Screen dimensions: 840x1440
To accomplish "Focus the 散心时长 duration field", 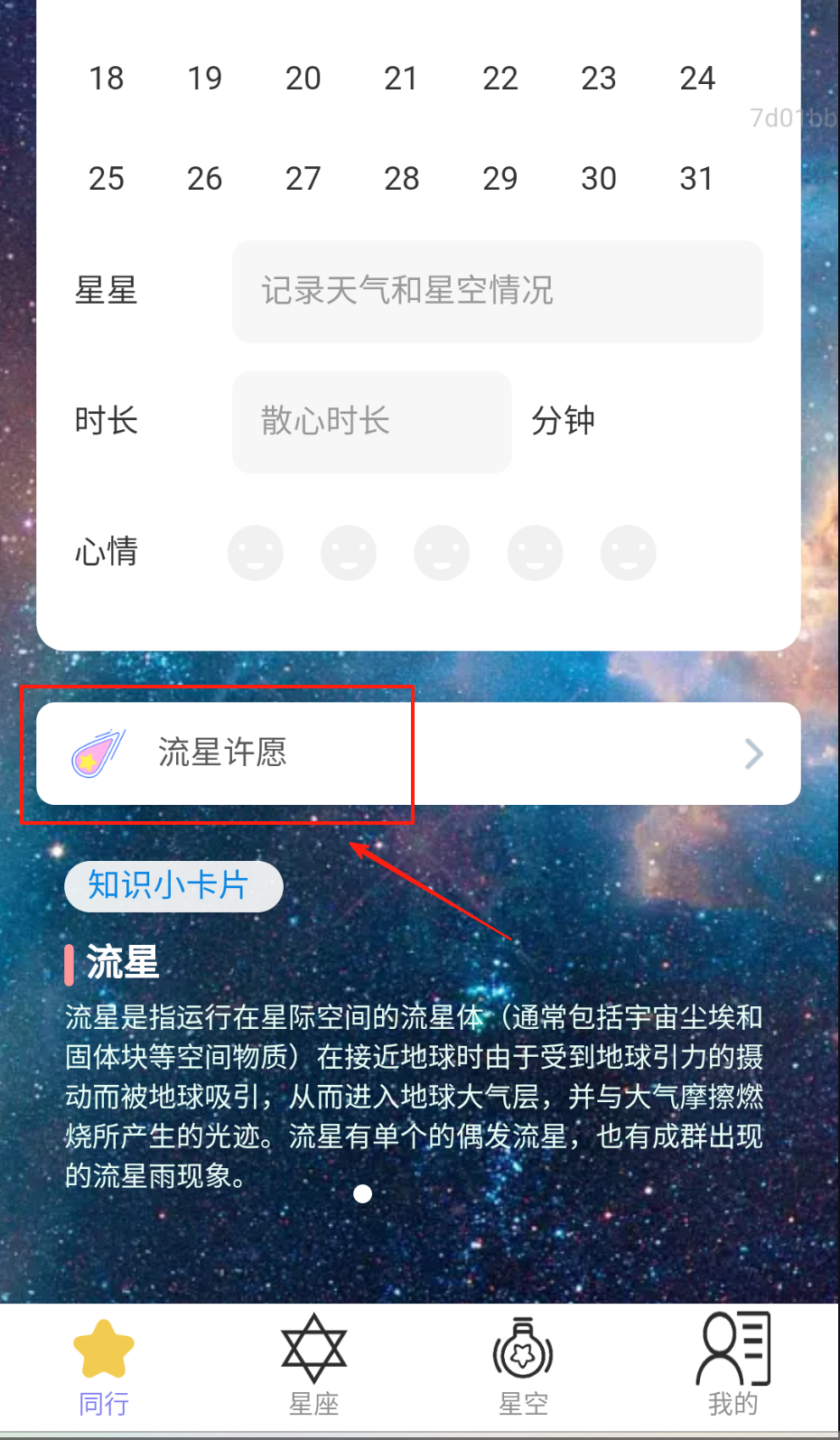I will [x=372, y=422].
